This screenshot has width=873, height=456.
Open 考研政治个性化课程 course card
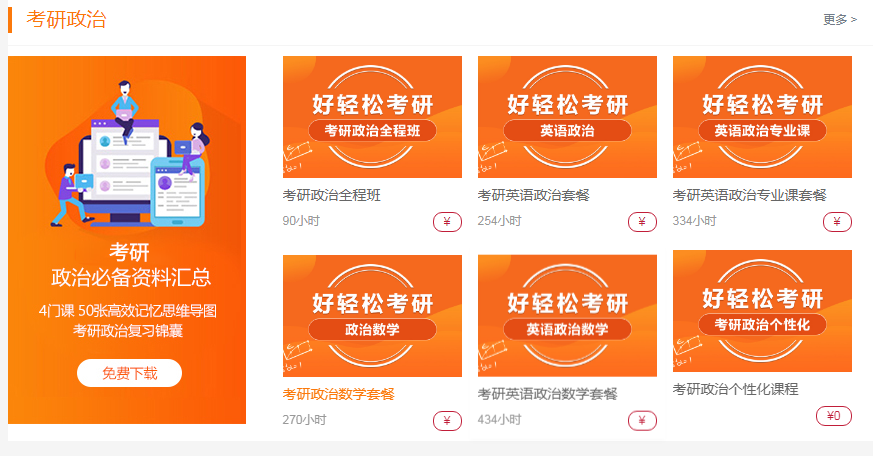[762, 311]
